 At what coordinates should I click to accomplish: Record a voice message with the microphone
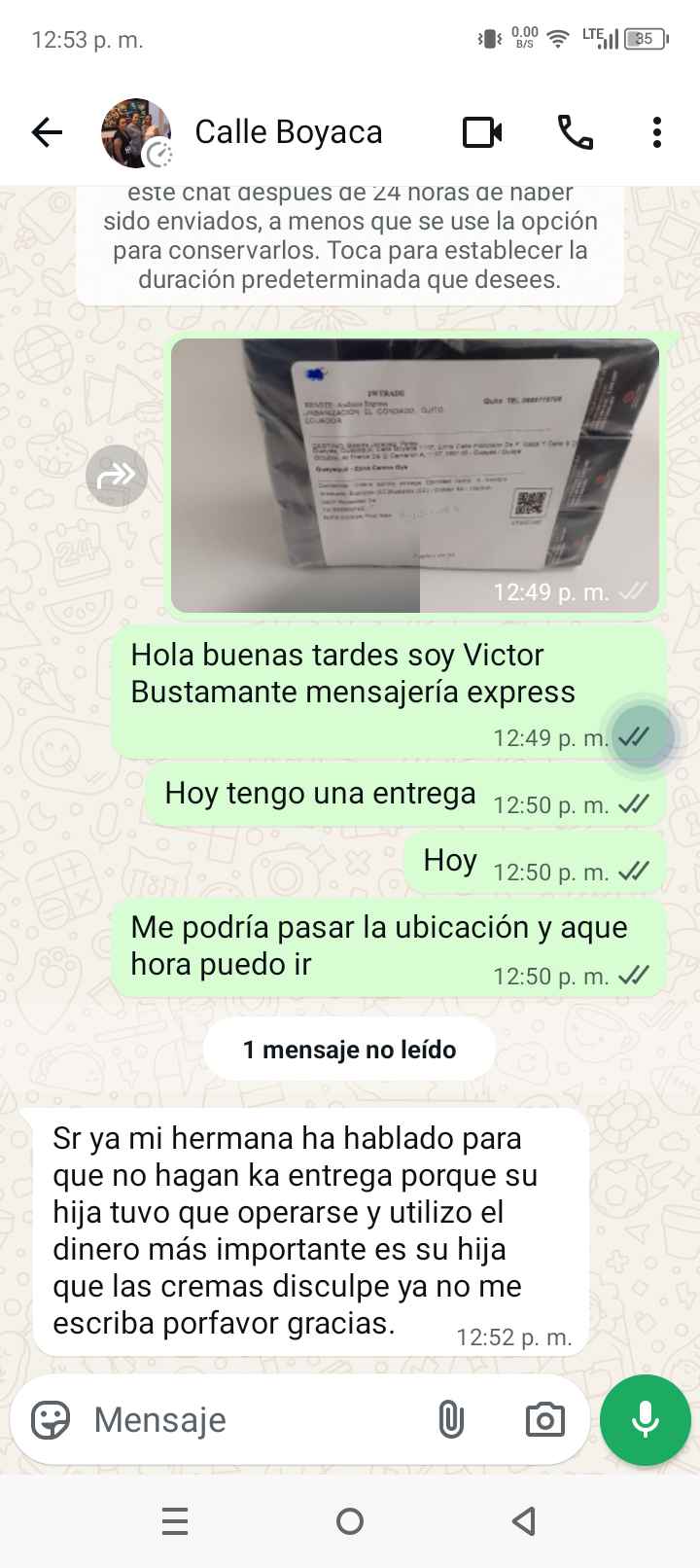point(646,1420)
